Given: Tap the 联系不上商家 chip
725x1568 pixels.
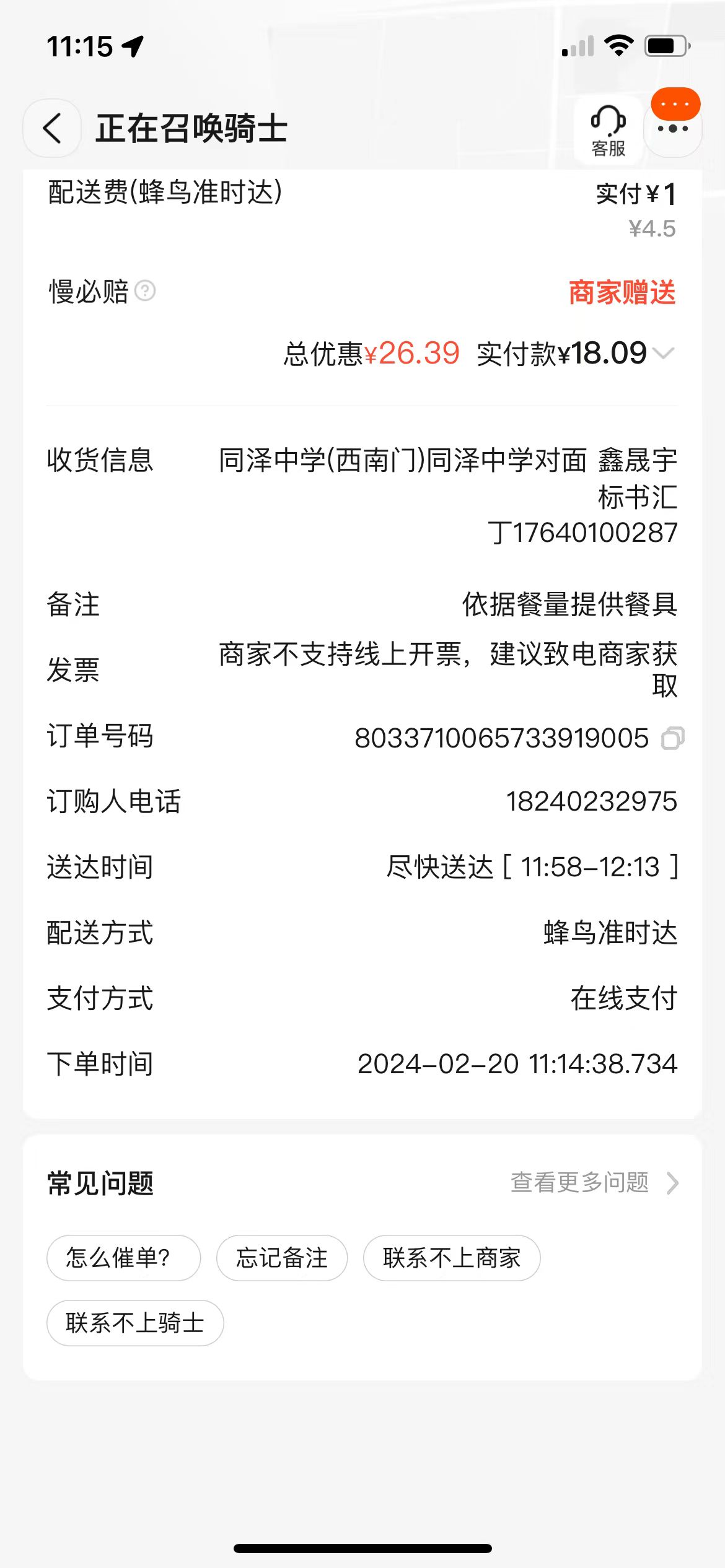Looking at the screenshot, I should point(451,1258).
